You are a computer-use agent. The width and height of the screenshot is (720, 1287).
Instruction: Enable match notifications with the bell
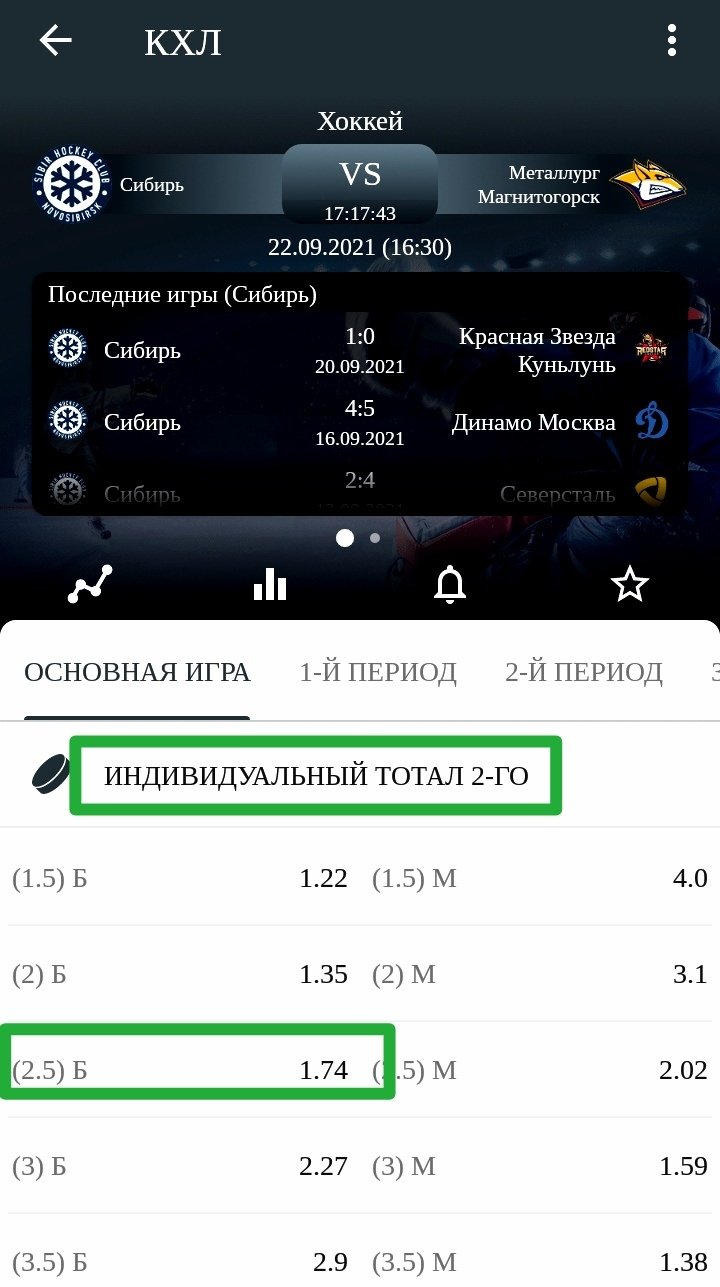pyautogui.click(x=450, y=584)
